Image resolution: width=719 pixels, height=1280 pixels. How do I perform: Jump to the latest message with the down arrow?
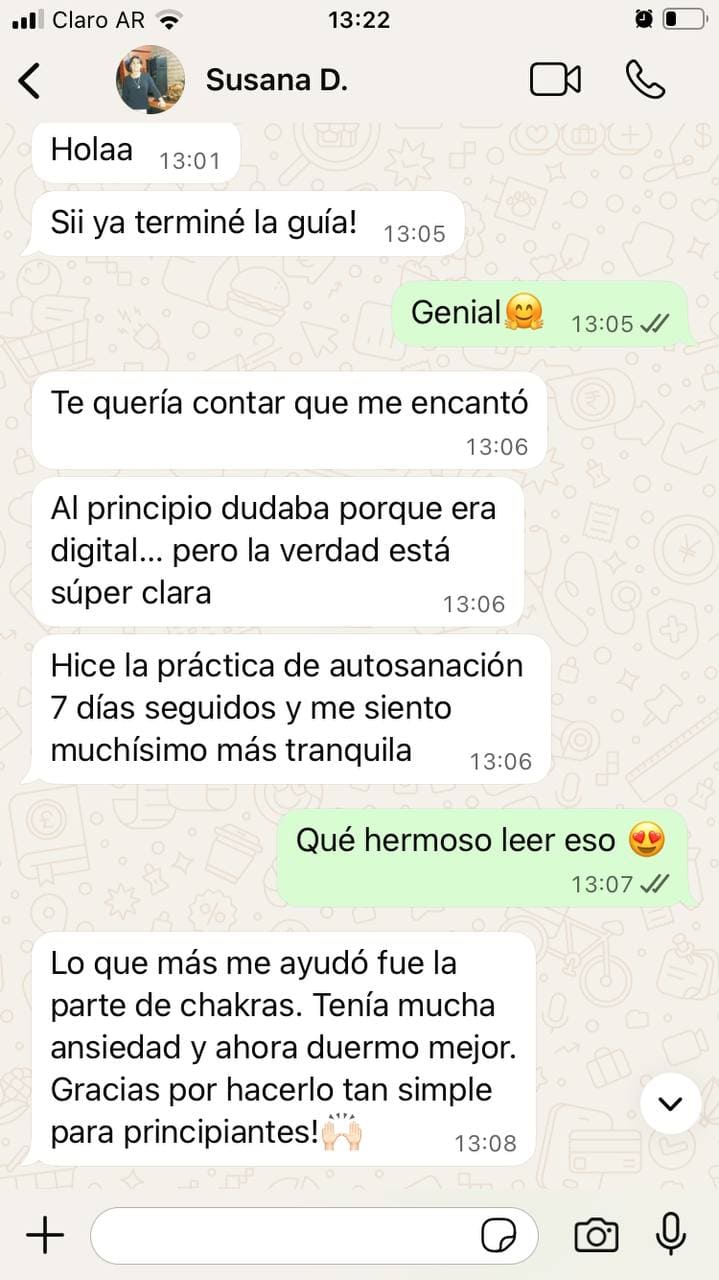tap(670, 1103)
